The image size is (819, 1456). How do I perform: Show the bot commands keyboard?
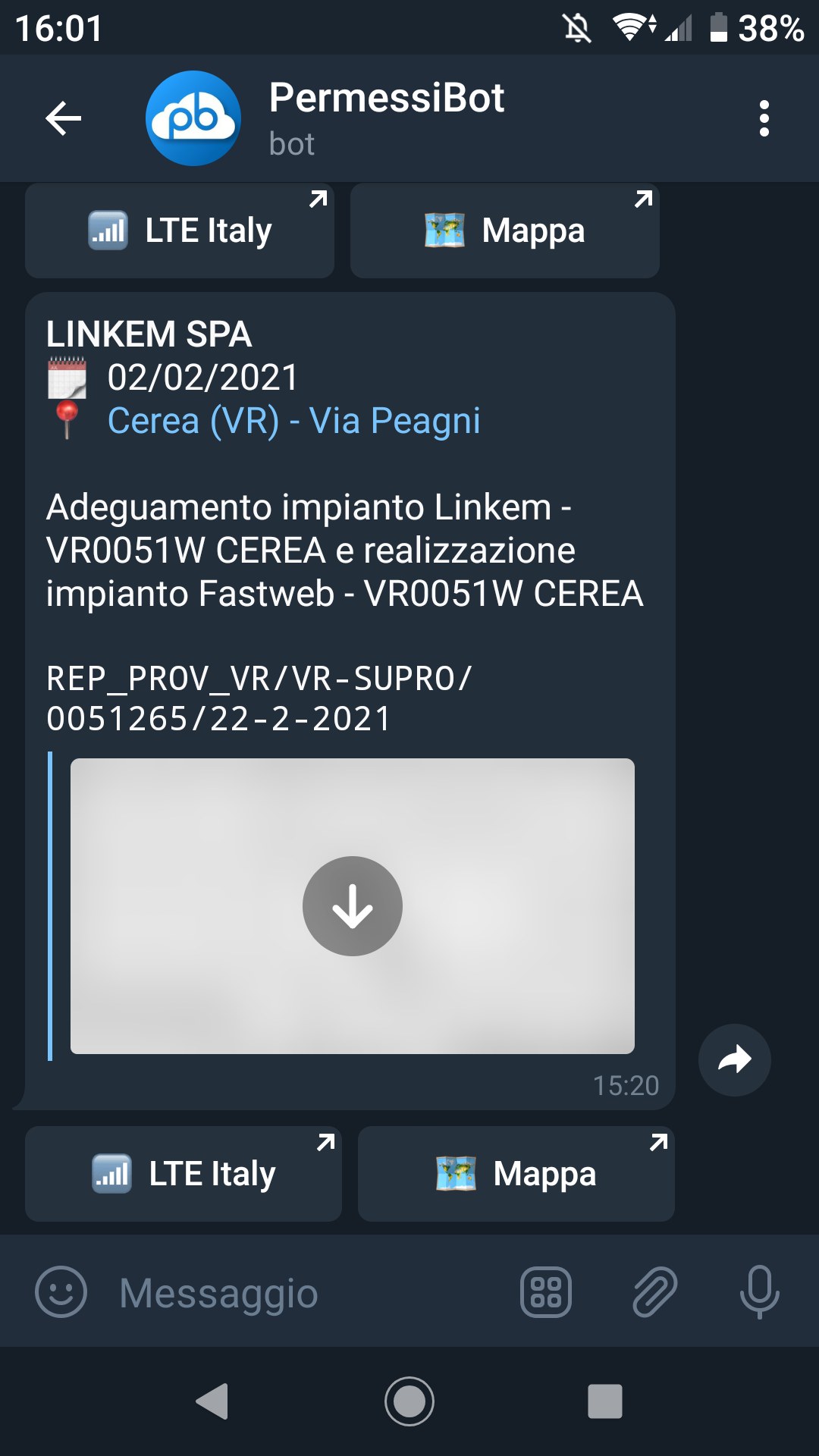point(546,1291)
